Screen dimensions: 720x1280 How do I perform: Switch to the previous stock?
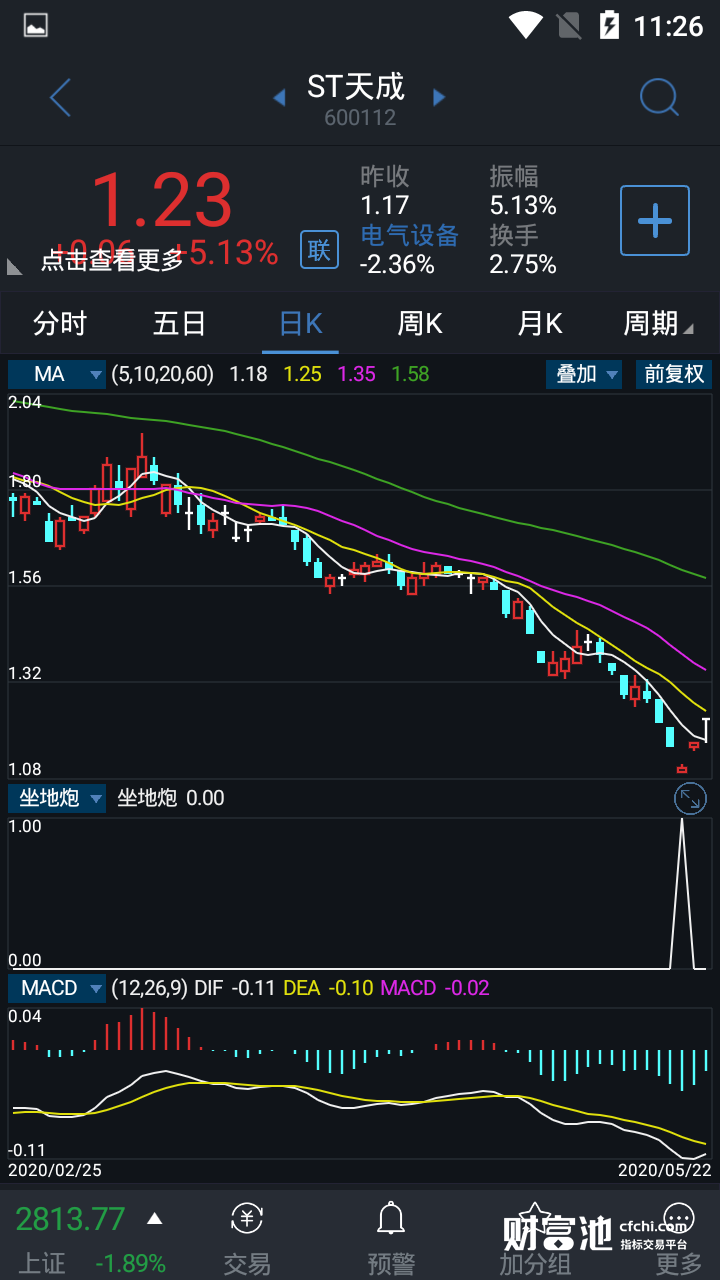pyautogui.click(x=280, y=97)
